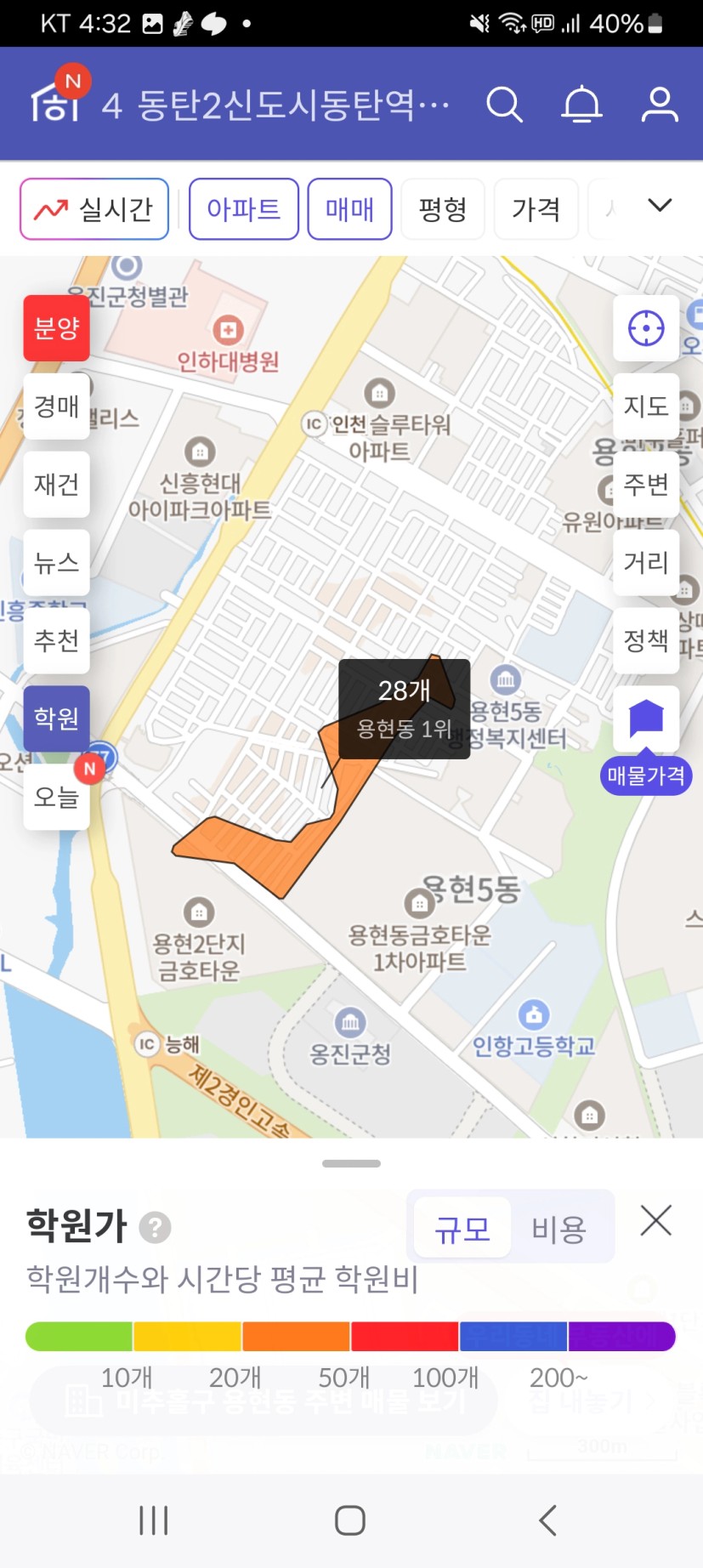
Task: Switch to the 비용 tab
Action: pos(559,1230)
